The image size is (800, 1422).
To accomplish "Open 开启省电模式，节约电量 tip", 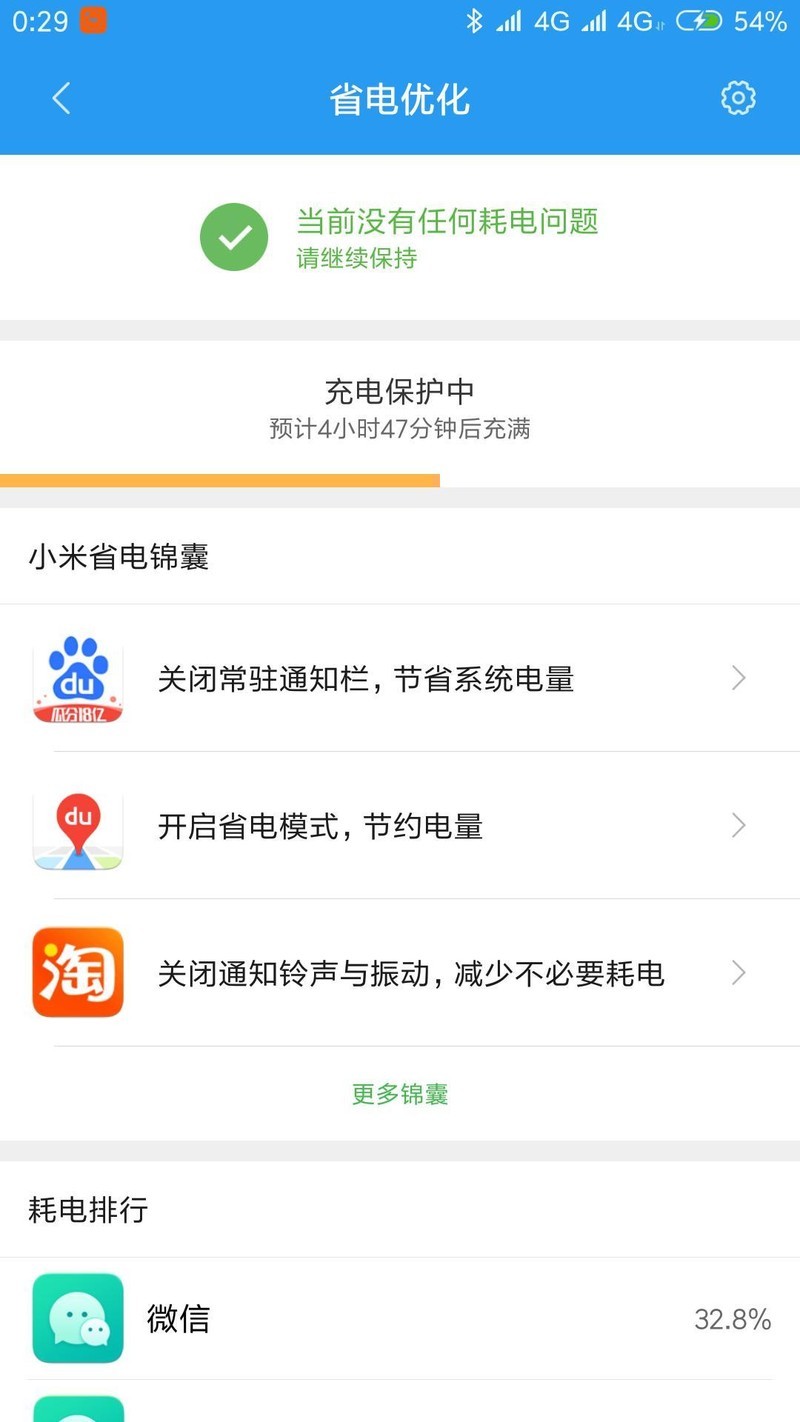I will (x=400, y=826).
